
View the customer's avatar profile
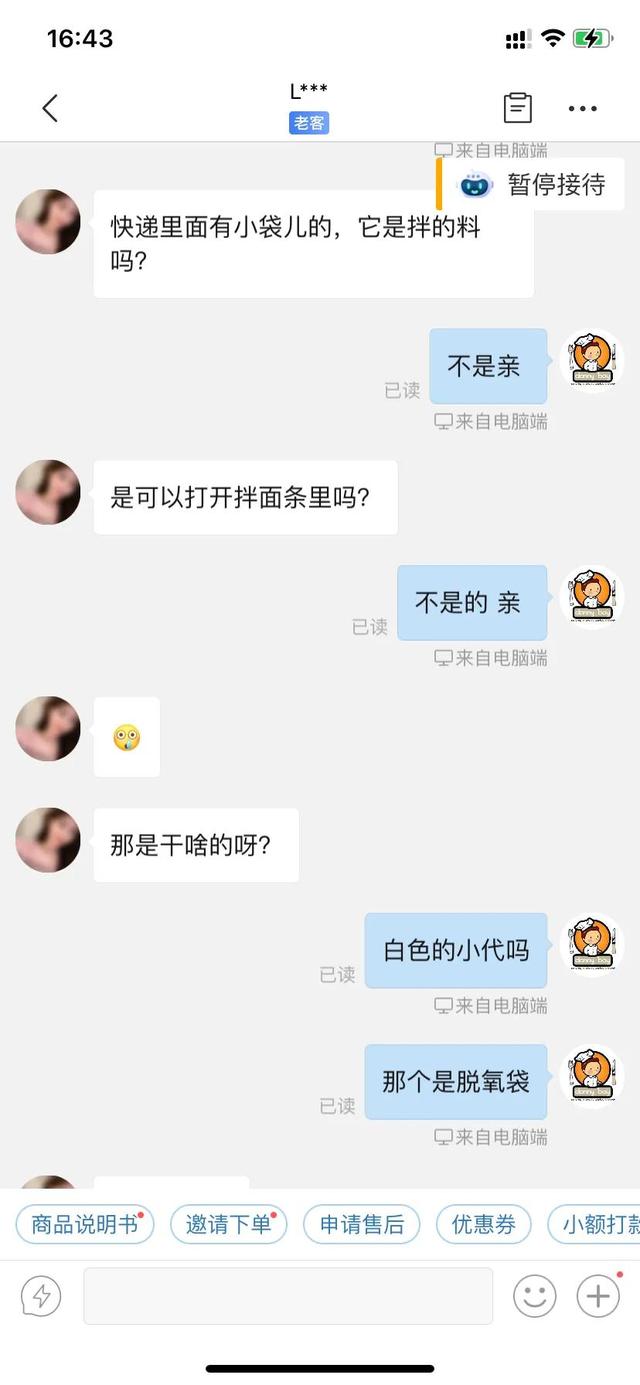coord(48,222)
